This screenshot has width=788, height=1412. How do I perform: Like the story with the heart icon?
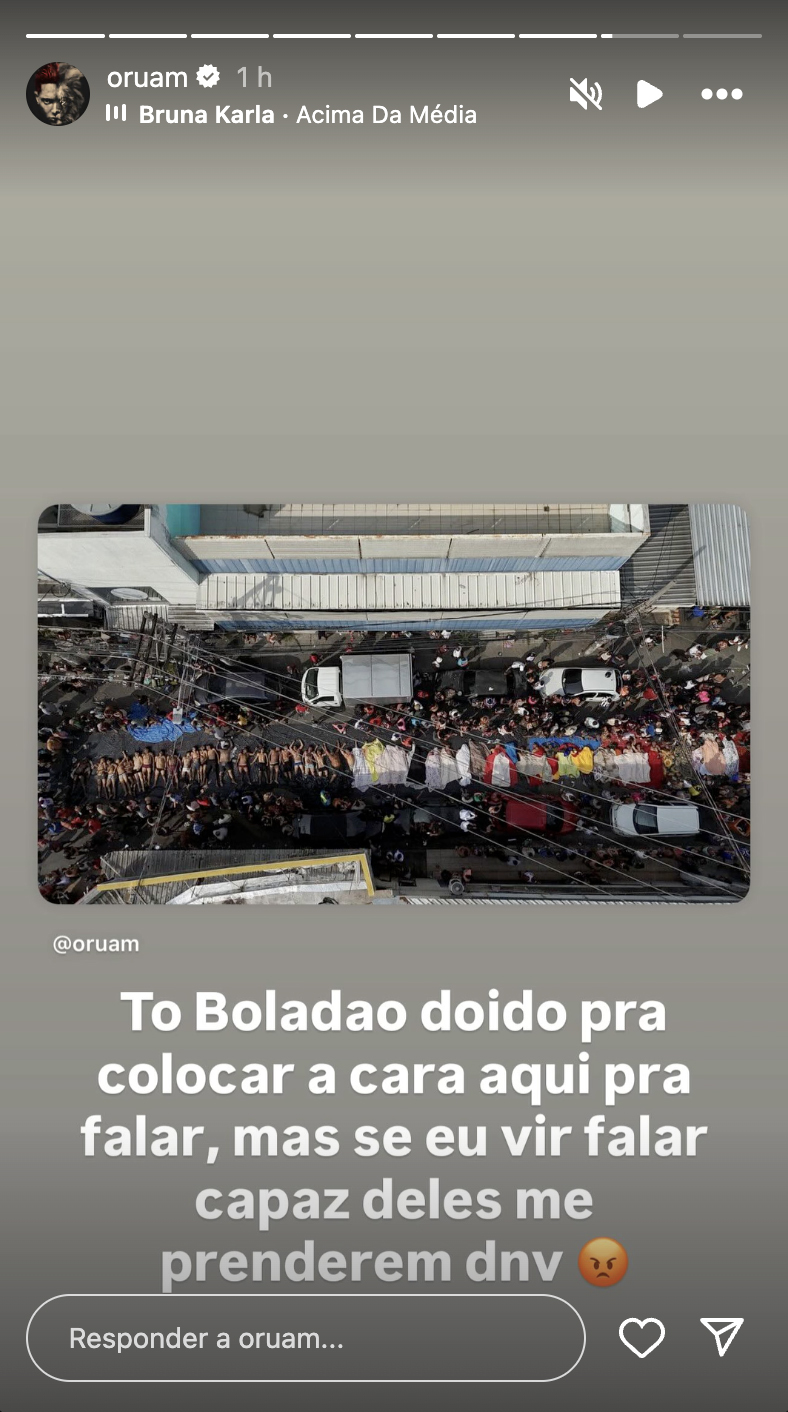pos(642,1337)
